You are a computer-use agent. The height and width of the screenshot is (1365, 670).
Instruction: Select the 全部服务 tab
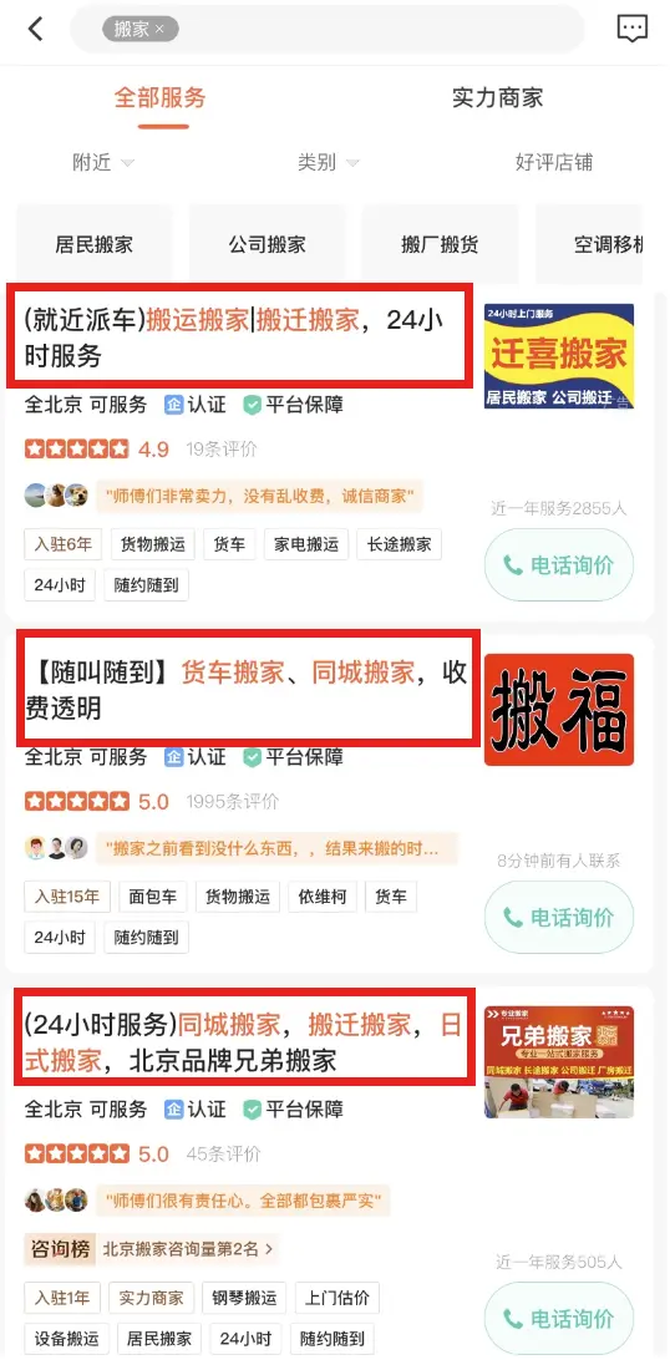coord(160,97)
